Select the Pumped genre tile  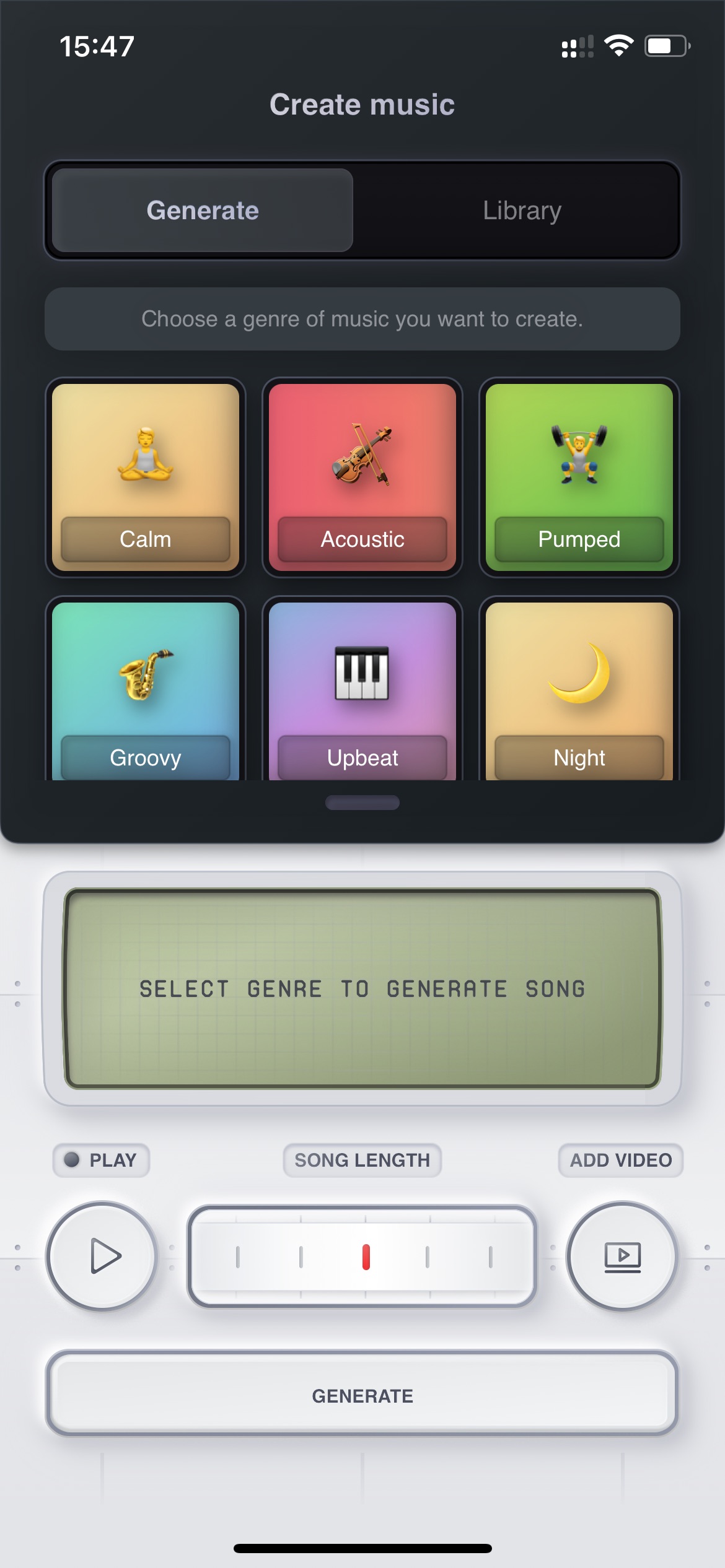579,477
